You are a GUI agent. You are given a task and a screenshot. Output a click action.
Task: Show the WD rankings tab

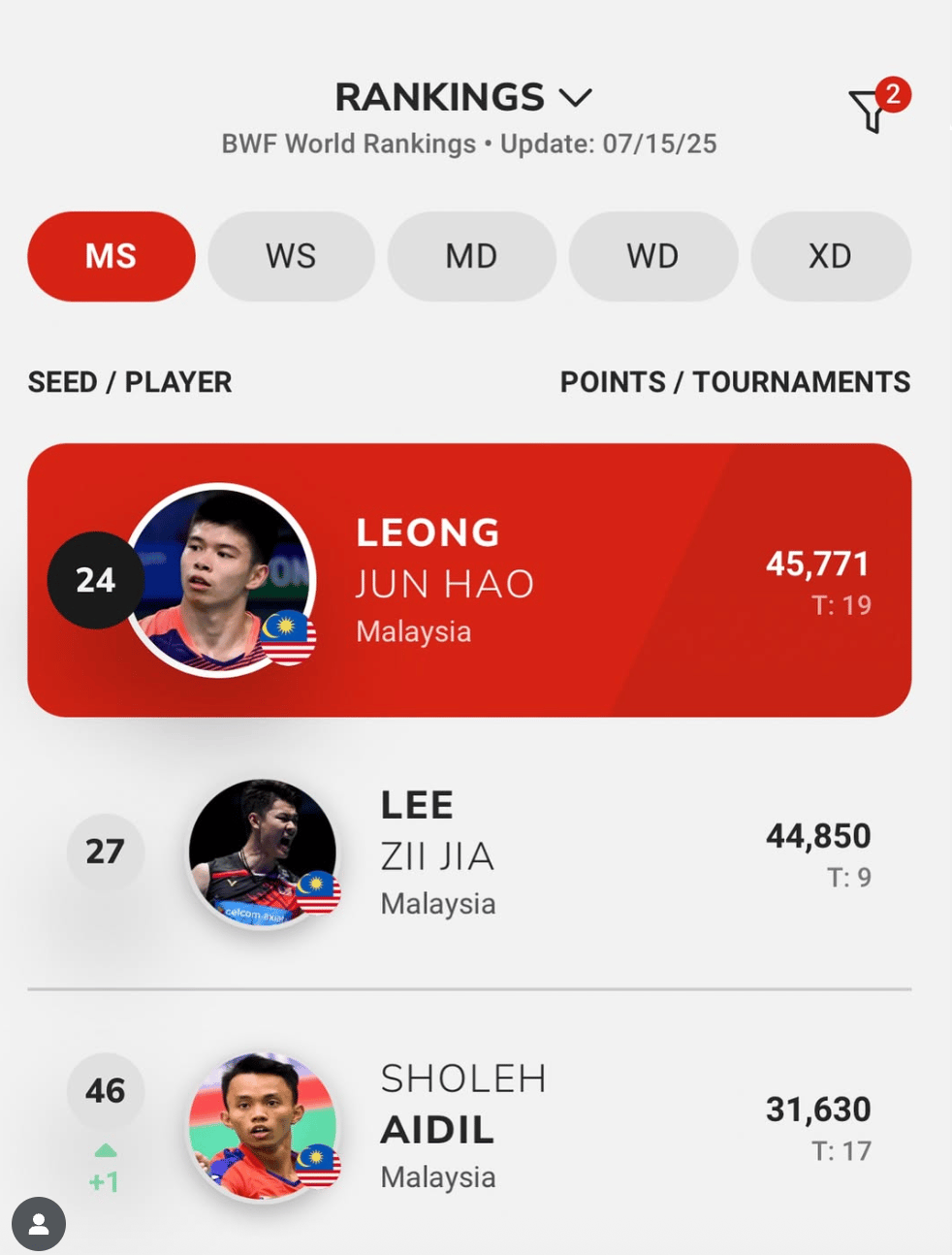pyautogui.click(x=652, y=256)
